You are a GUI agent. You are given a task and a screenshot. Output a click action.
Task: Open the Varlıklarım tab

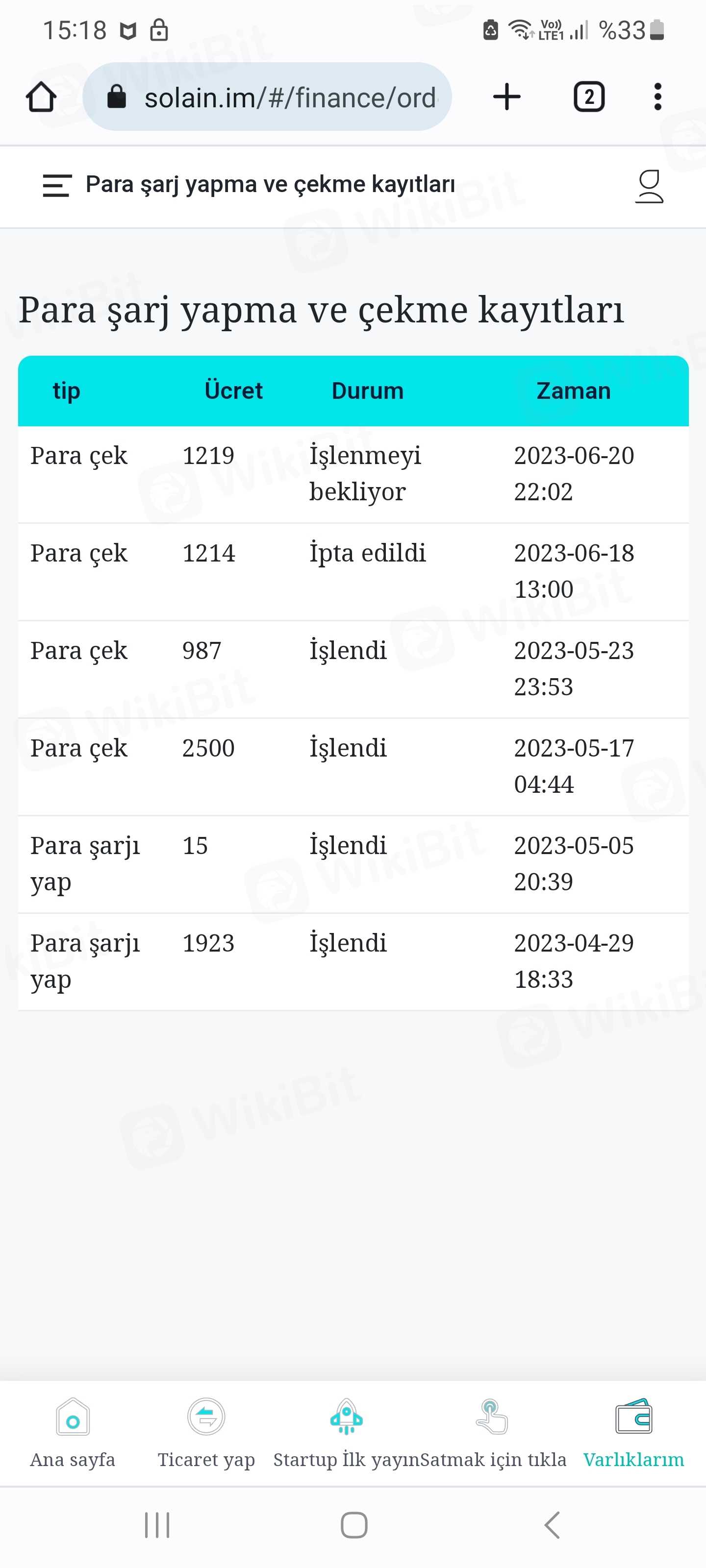click(633, 1432)
